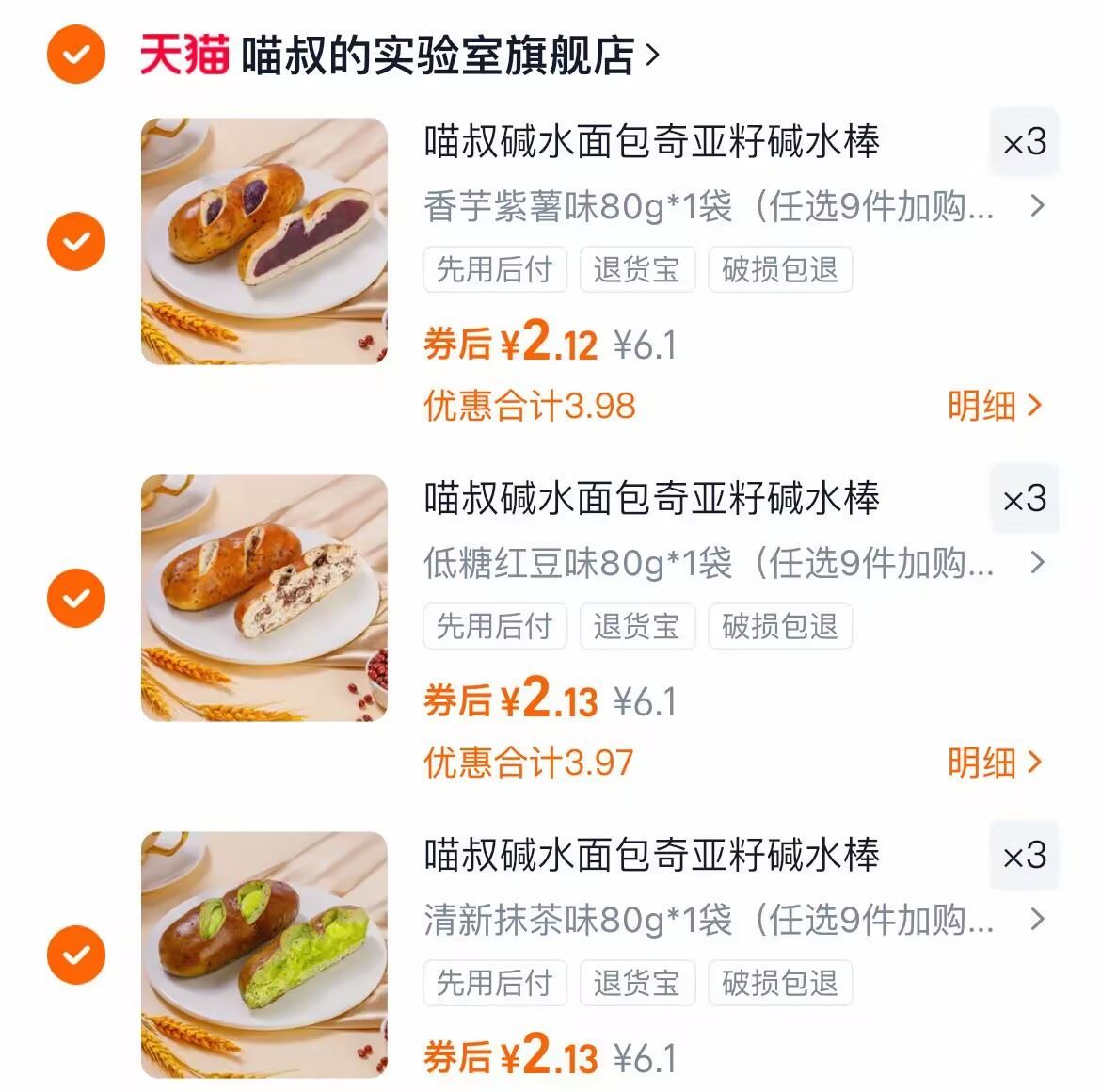Edit quantity ×3 for 低糖红豆味

(x=1024, y=500)
